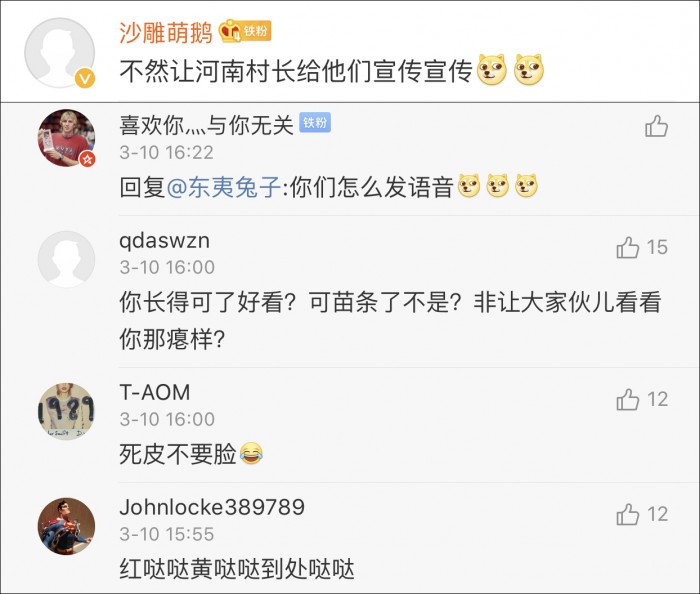Screen dimensions: 700x594
Task: Open the username Johnlocke389789
Action: pos(211,507)
